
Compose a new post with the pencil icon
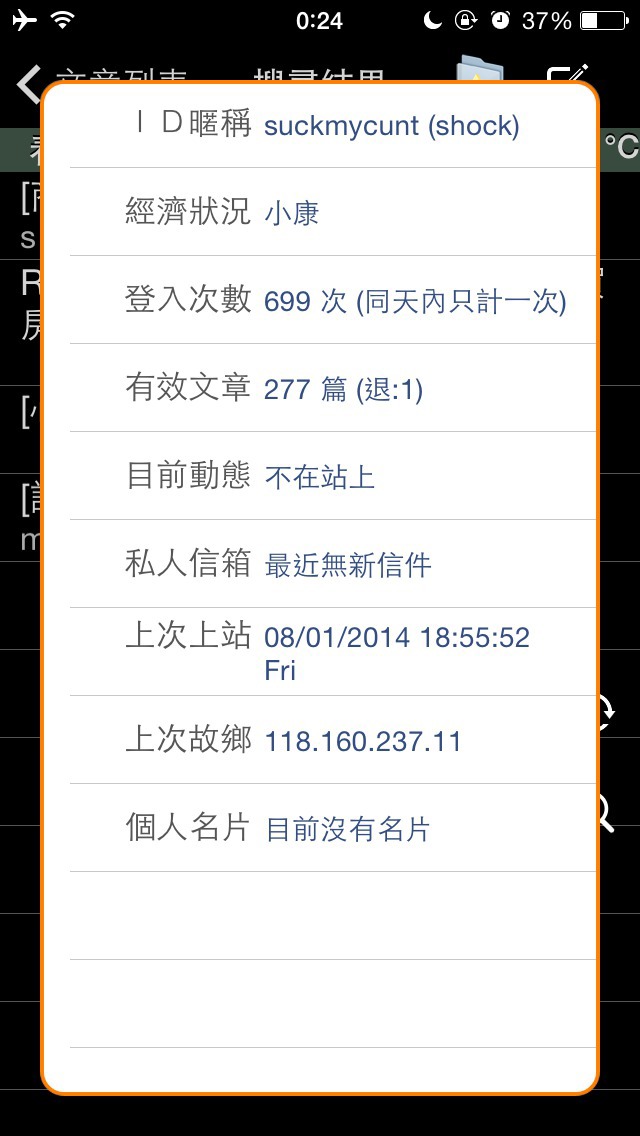tap(567, 74)
